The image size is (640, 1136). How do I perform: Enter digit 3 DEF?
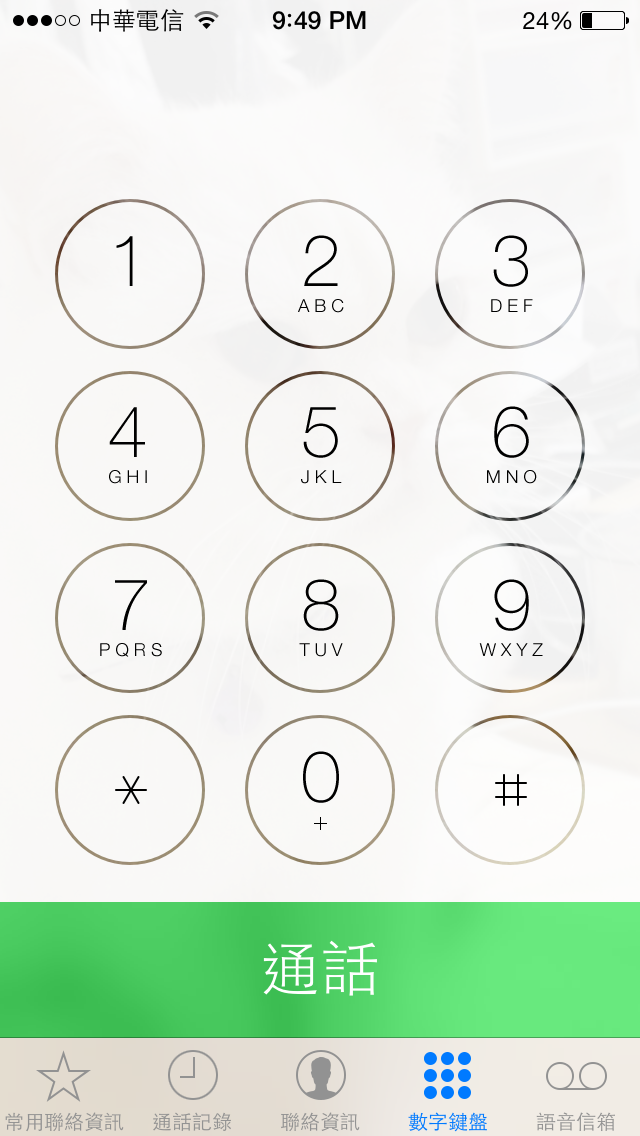tap(510, 274)
